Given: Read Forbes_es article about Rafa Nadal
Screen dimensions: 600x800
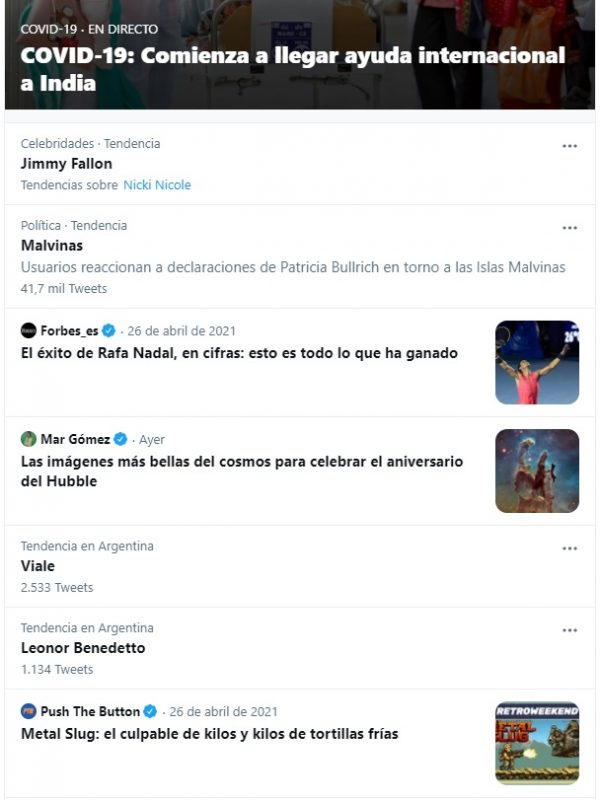Looking at the screenshot, I should (239, 353).
